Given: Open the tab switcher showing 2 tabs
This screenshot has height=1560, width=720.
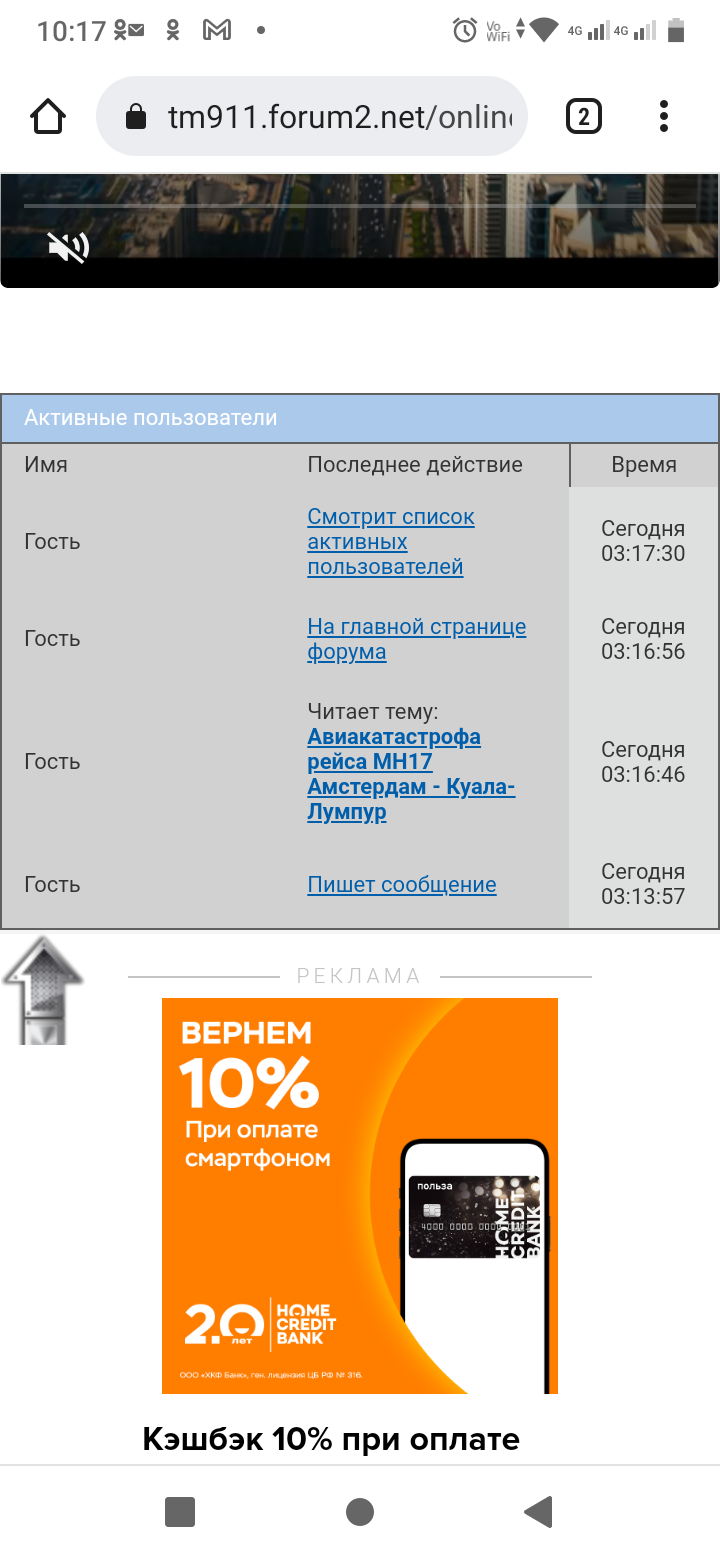Looking at the screenshot, I should [x=584, y=117].
